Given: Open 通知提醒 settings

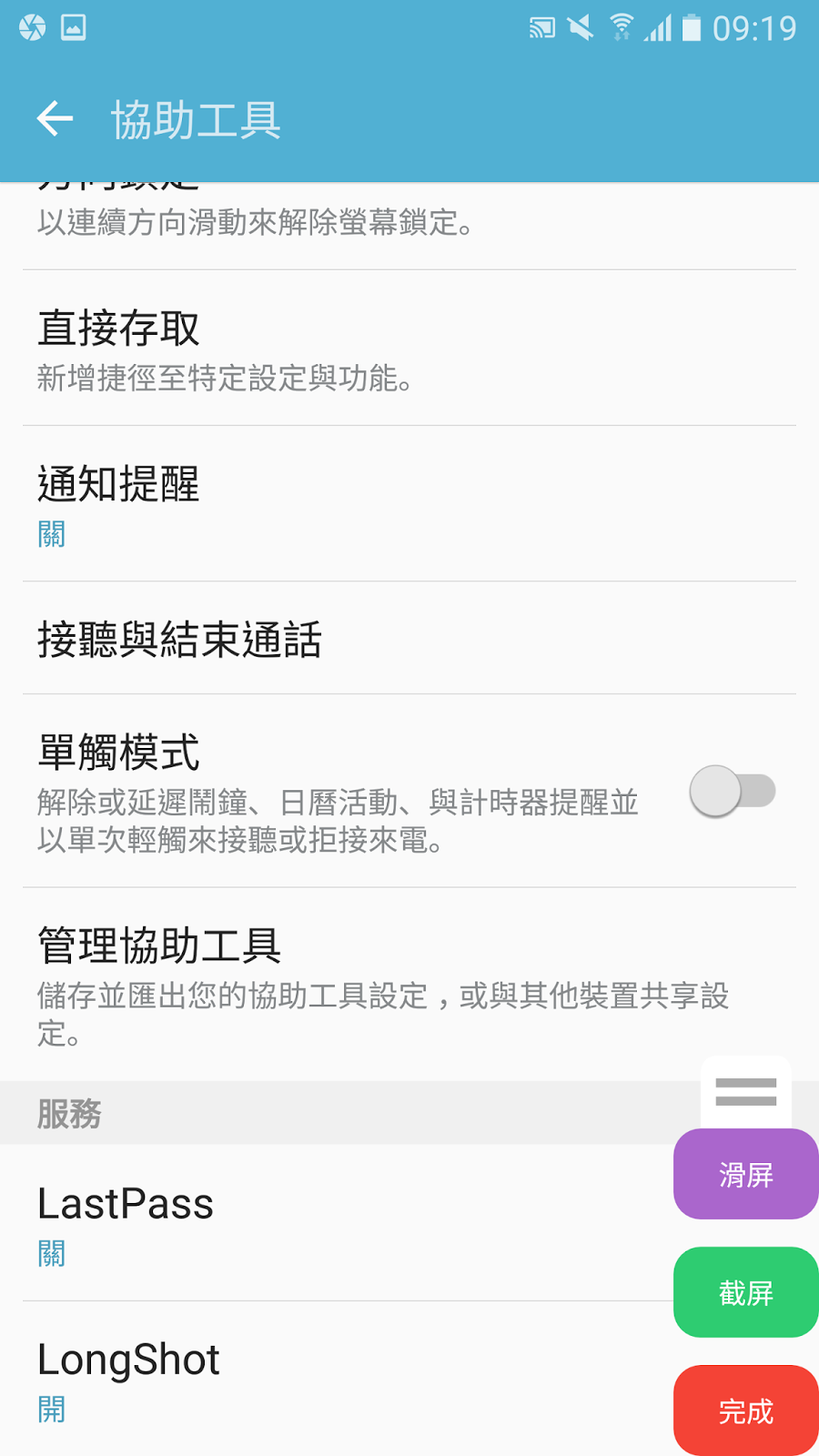Looking at the screenshot, I should pyautogui.click(x=409, y=504).
